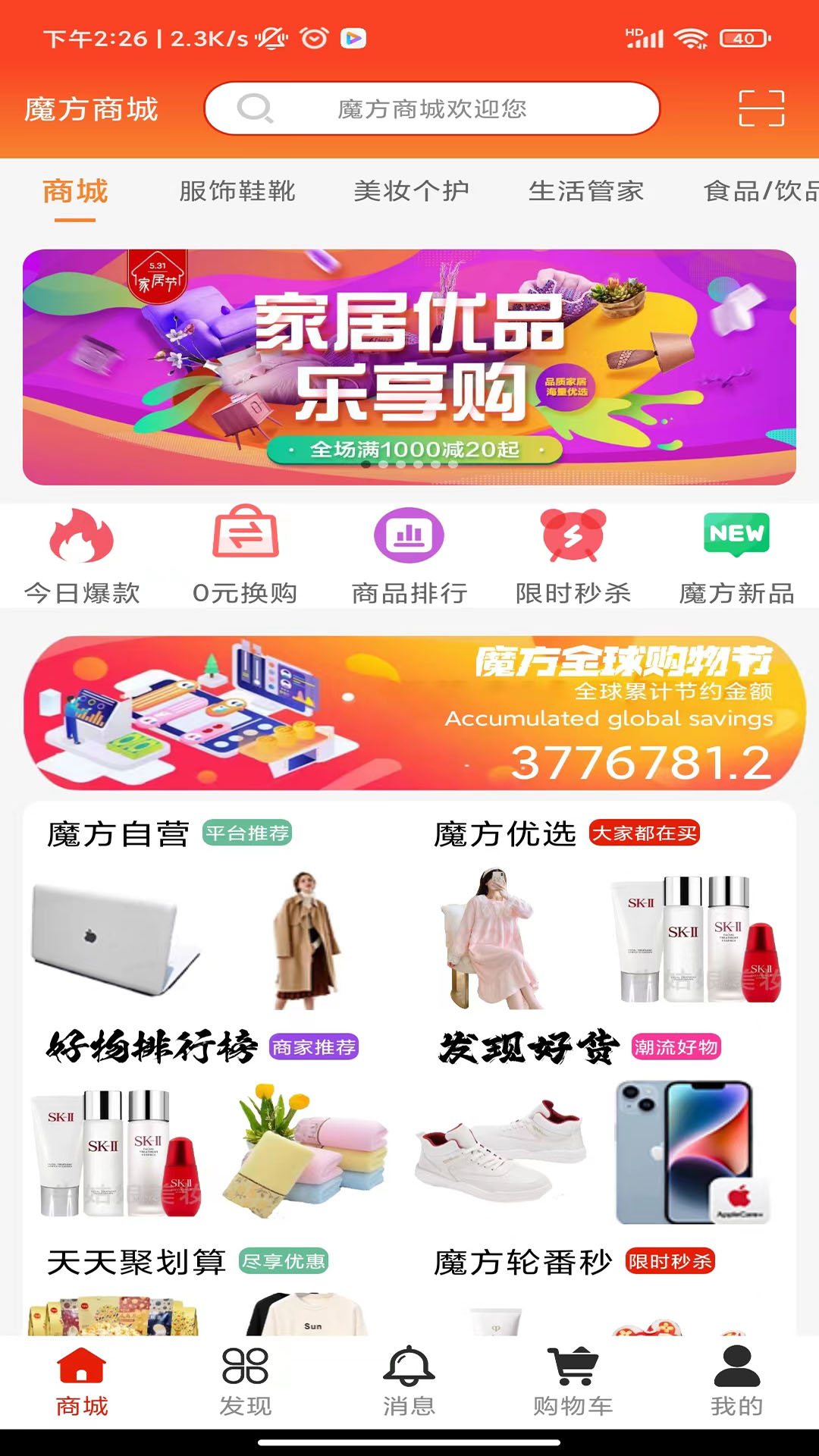Open 限时秒杀 flash sale section
Viewport: 819px width, 1456px height.
click(573, 554)
